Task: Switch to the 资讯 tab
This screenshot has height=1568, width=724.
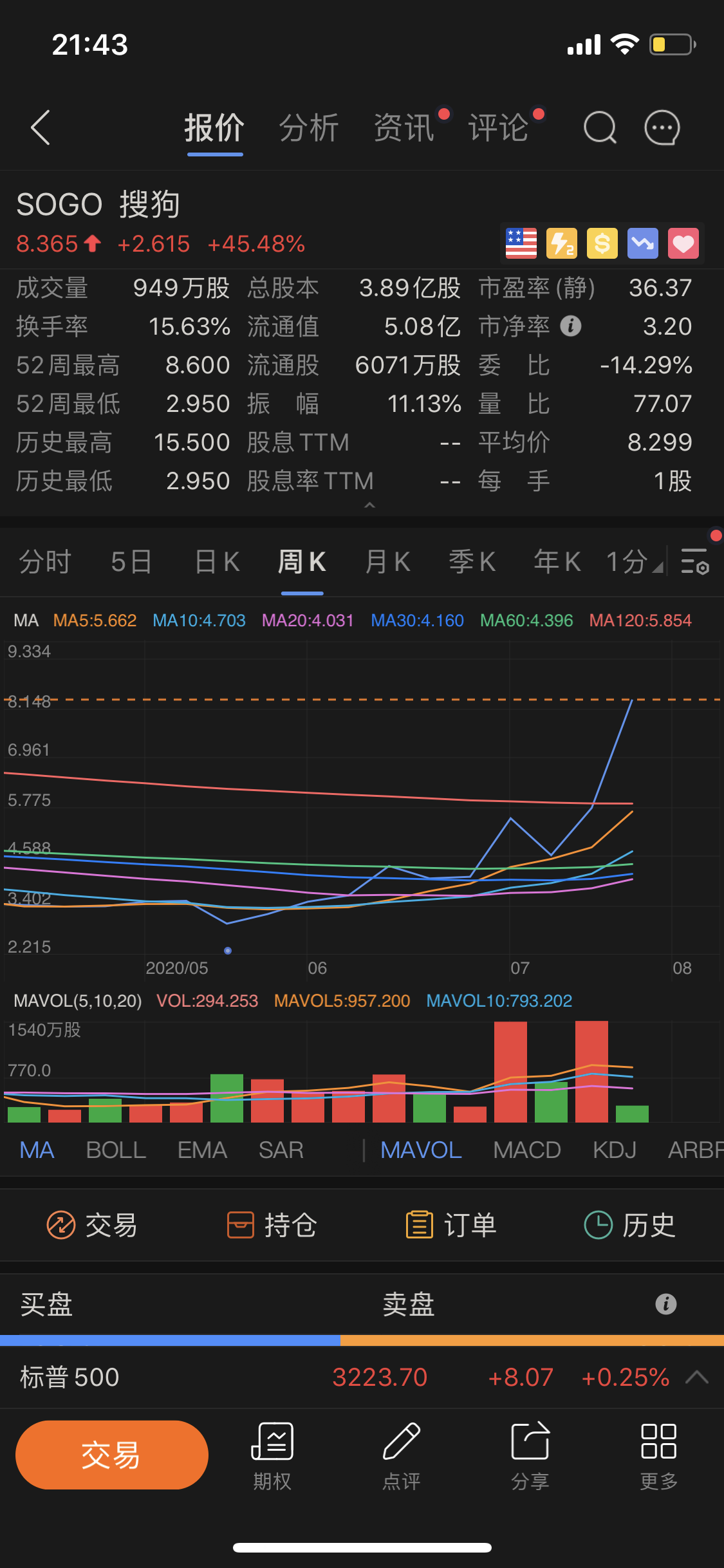Action: coord(404,127)
